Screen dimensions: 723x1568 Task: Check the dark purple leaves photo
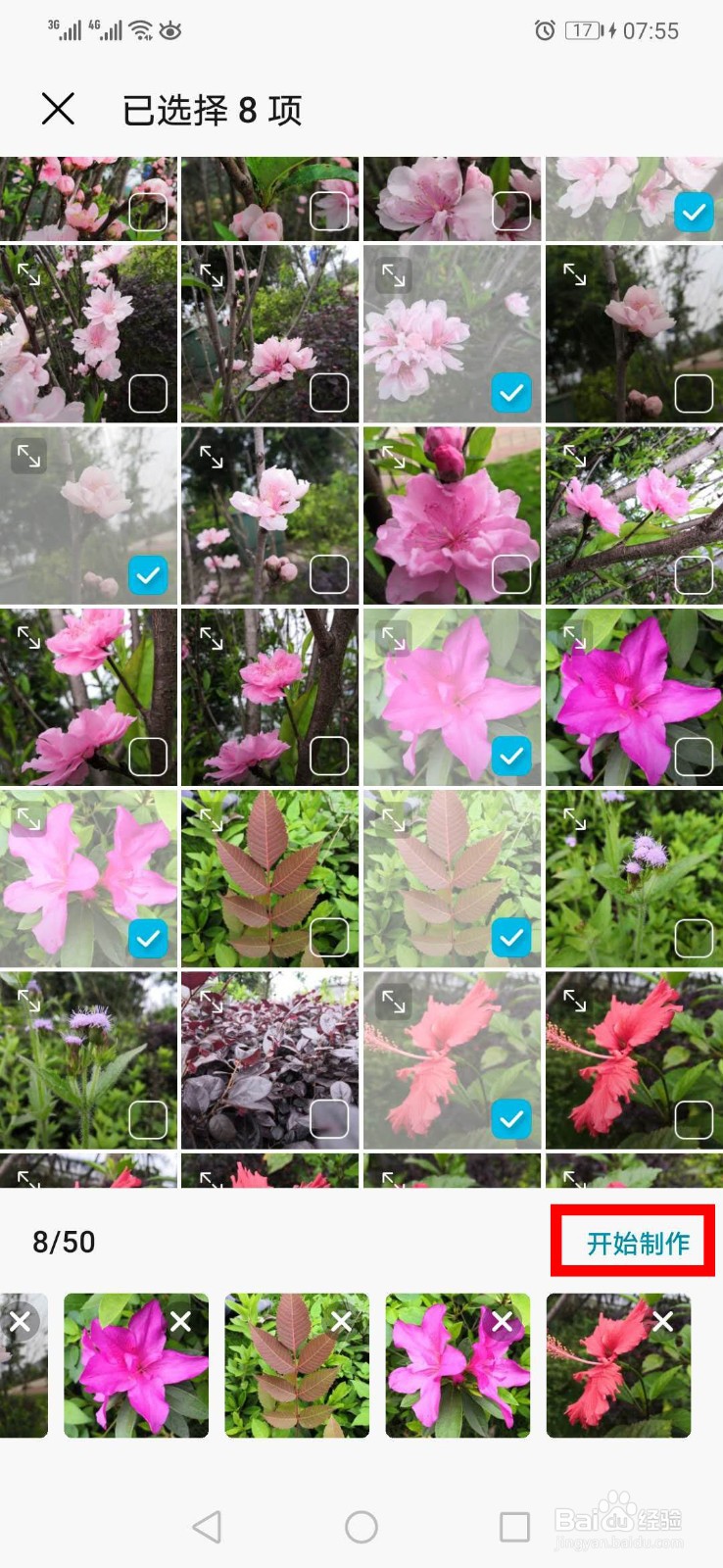[x=329, y=1120]
